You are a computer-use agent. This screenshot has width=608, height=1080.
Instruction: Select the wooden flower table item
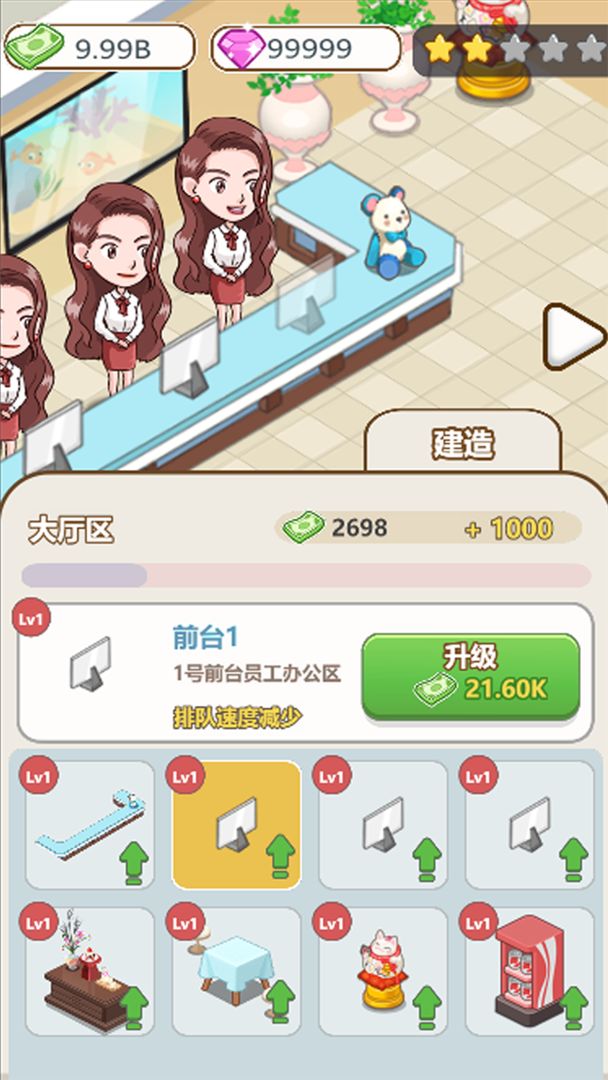[x=90, y=970]
